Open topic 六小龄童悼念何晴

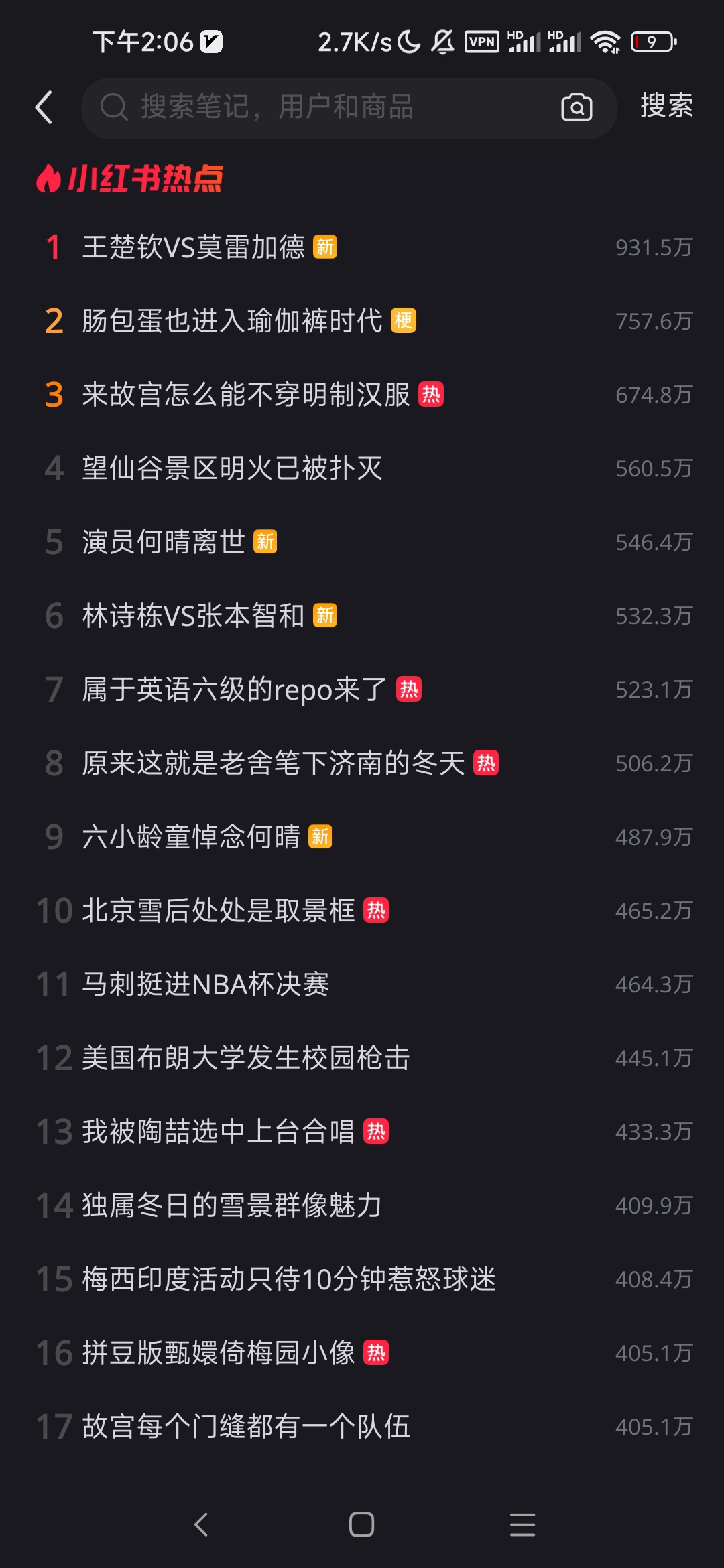point(191,837)
